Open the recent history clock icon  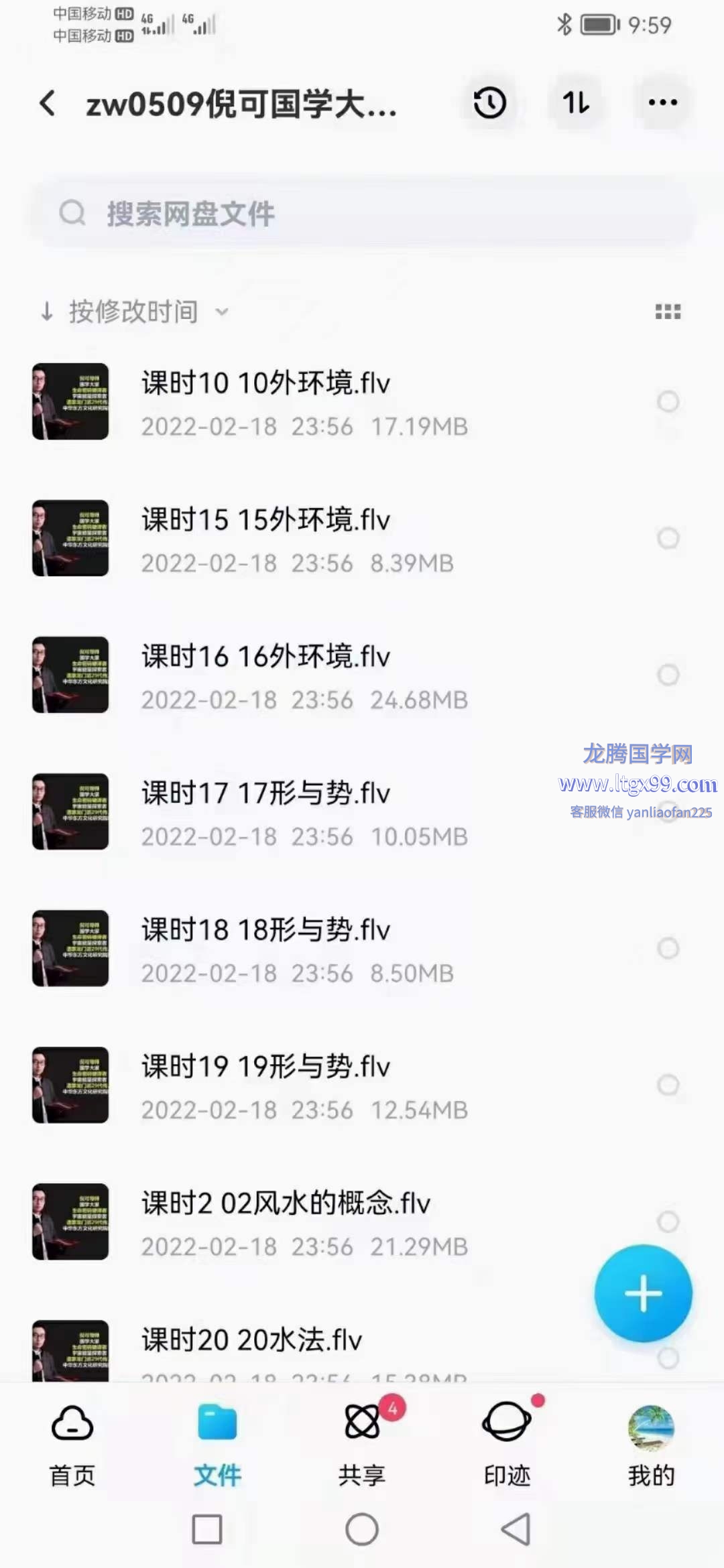[x=489, y=103]
